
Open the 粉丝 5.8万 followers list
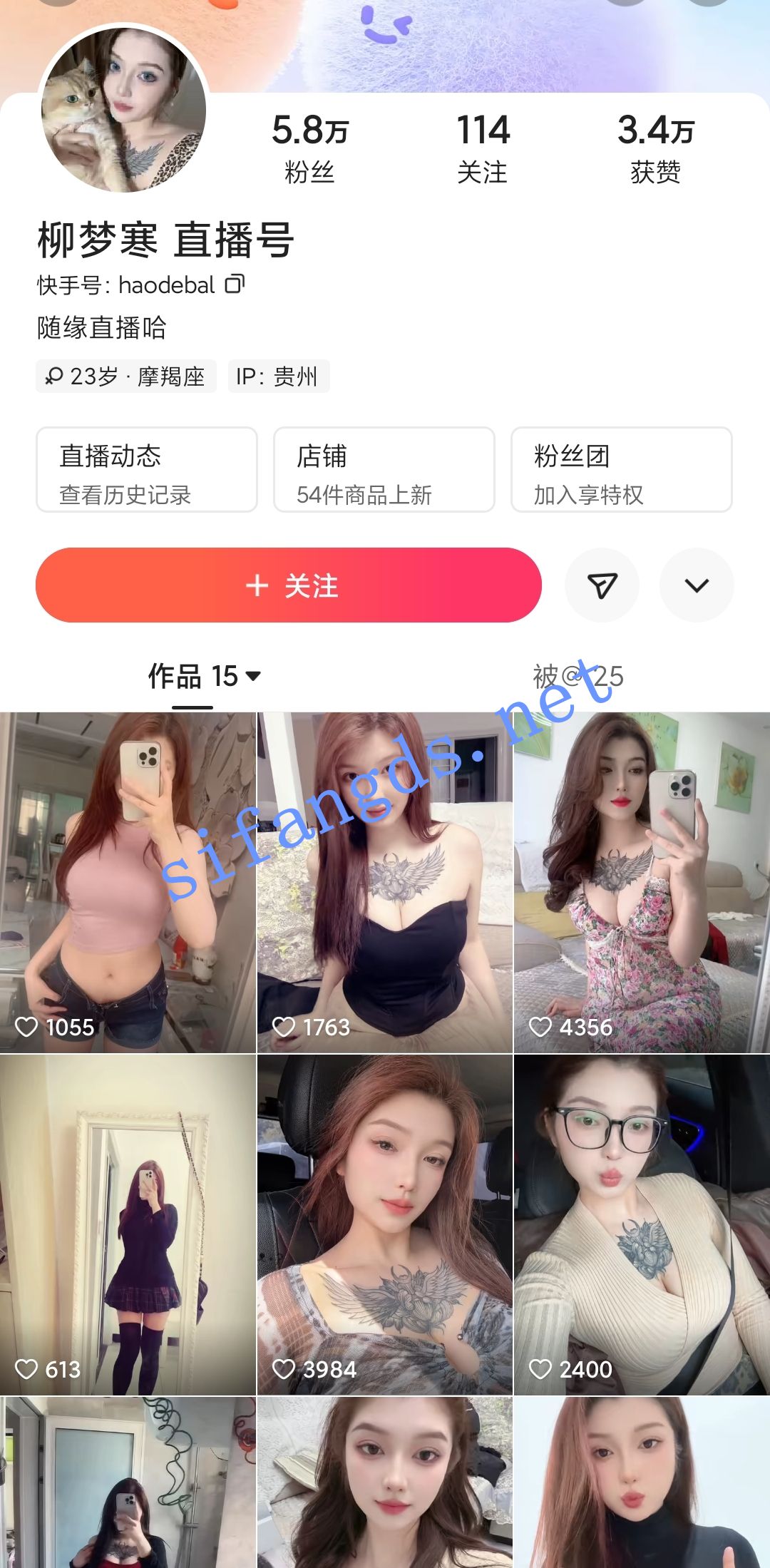coord(309,148)
